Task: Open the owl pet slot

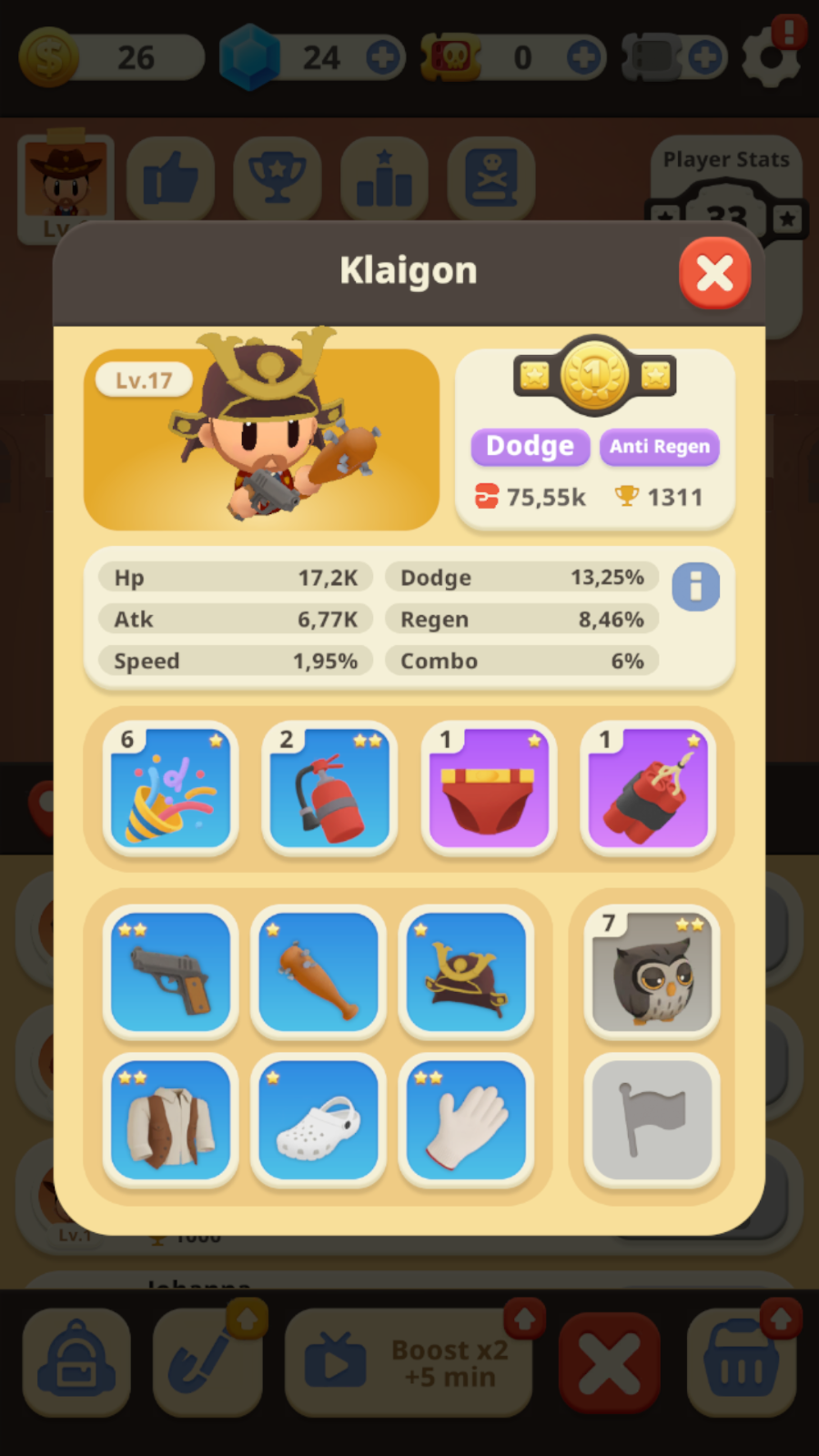Action: (652, 972)
